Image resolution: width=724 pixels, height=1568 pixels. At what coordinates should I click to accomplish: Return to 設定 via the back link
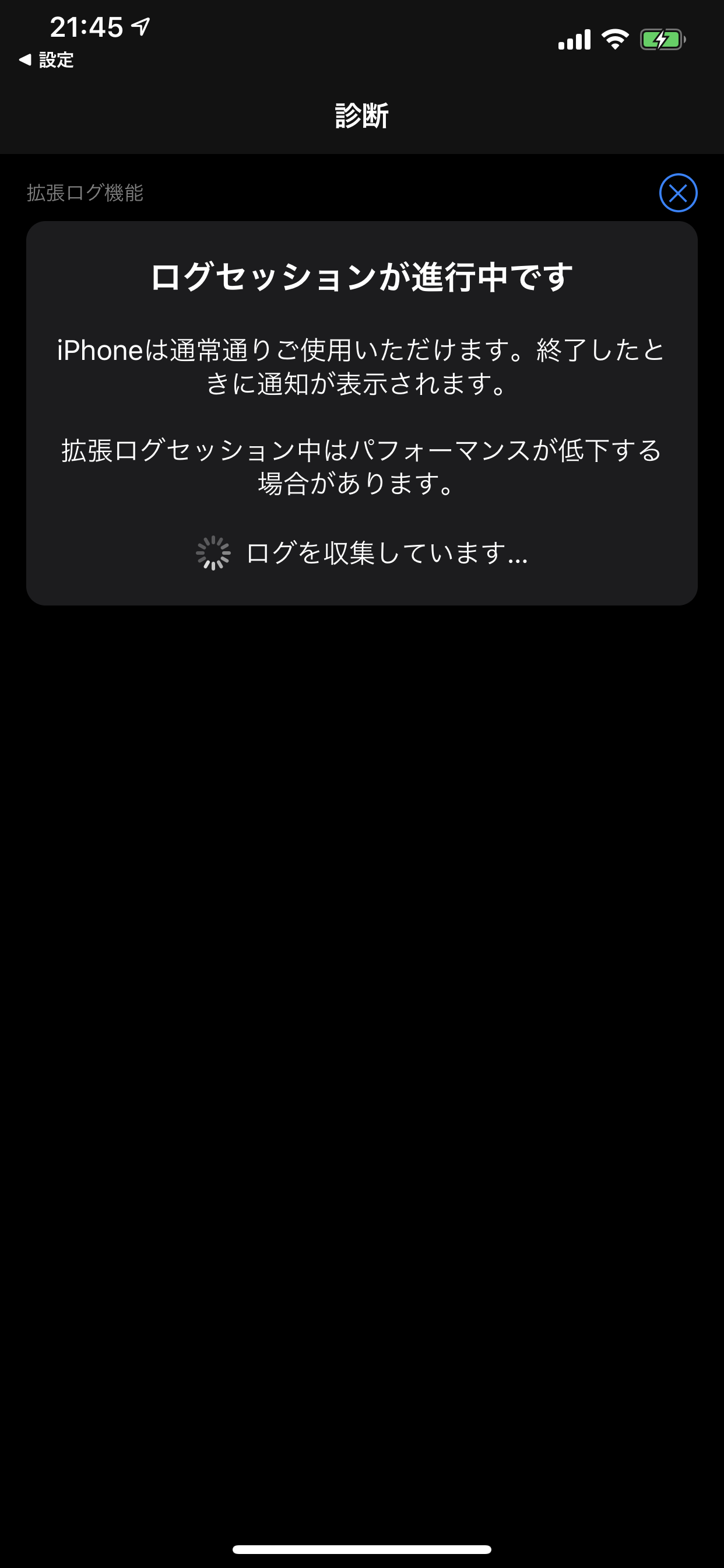tap(47, 60)
